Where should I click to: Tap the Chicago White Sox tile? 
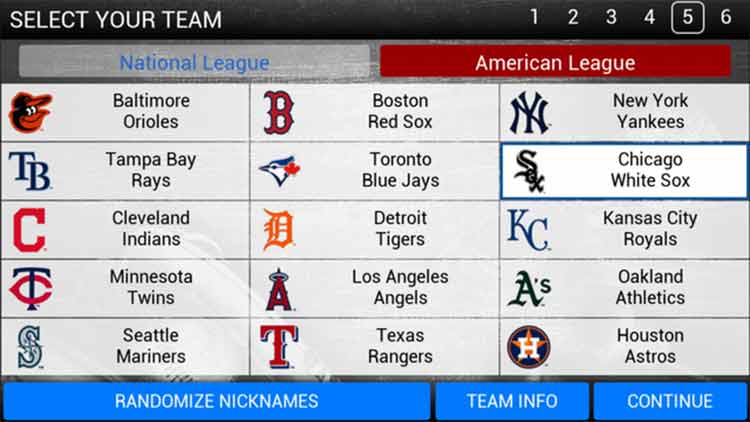tap(624, 171)
